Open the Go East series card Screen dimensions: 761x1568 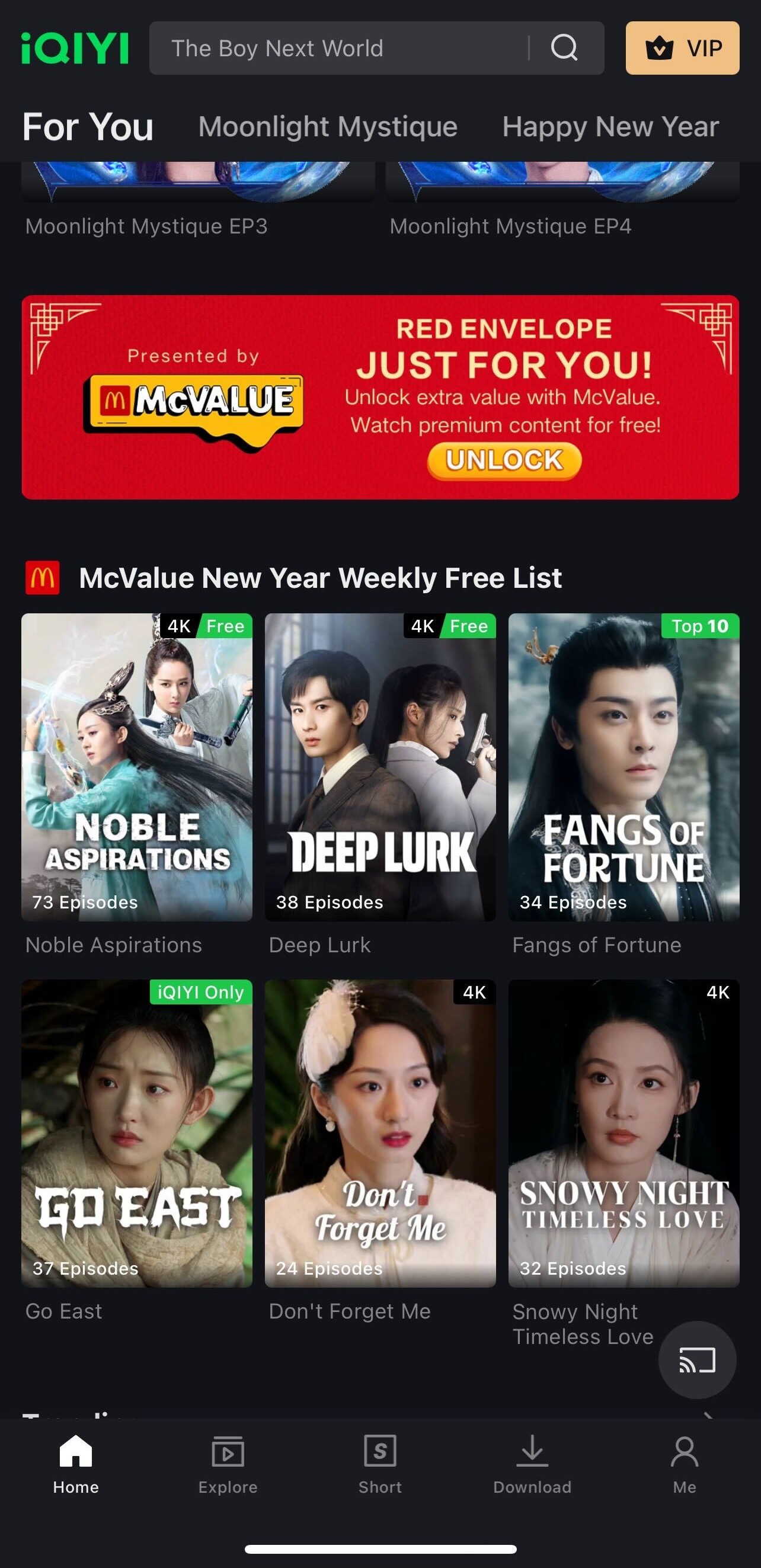[137, 1132]
